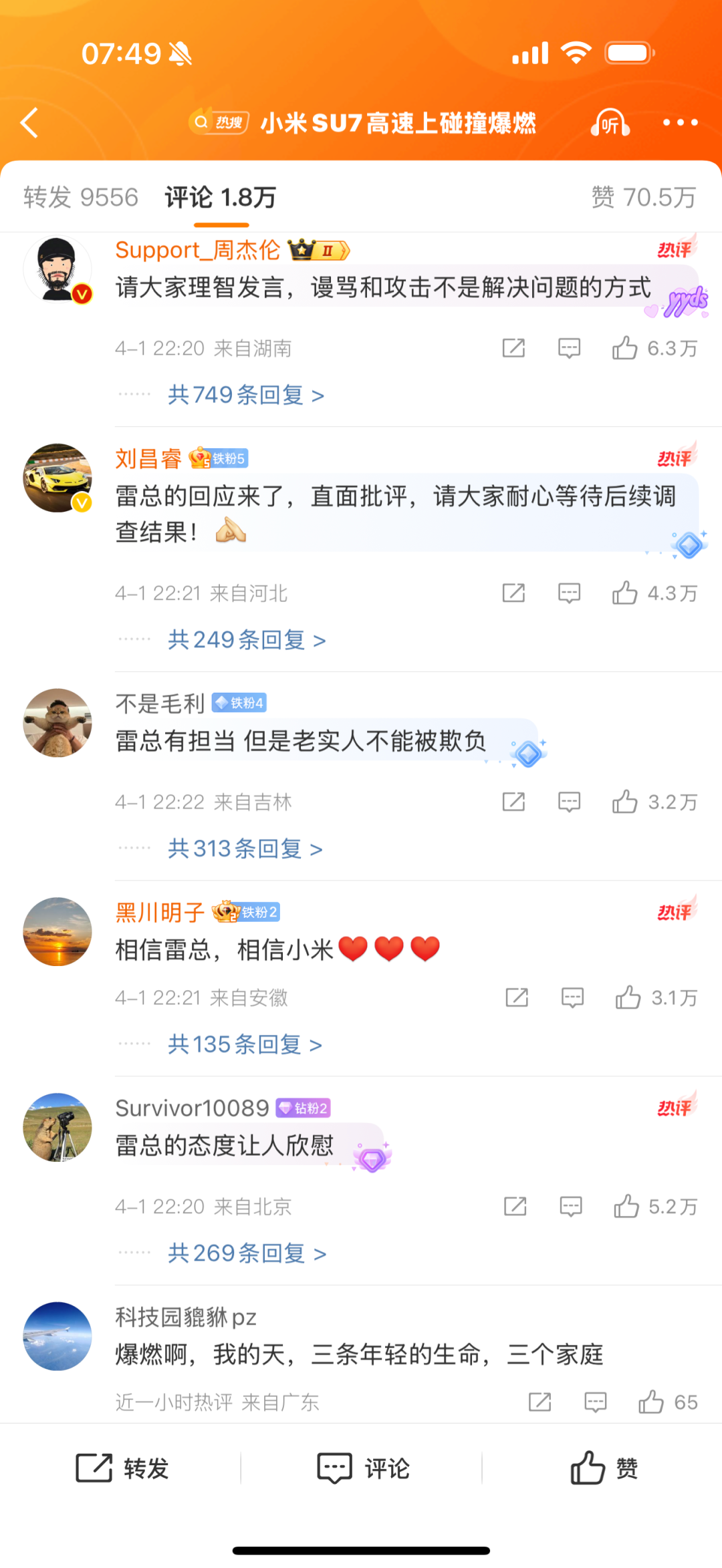Go back using the top-left arrow
The image size is (722, 1568).
(30, 123)
